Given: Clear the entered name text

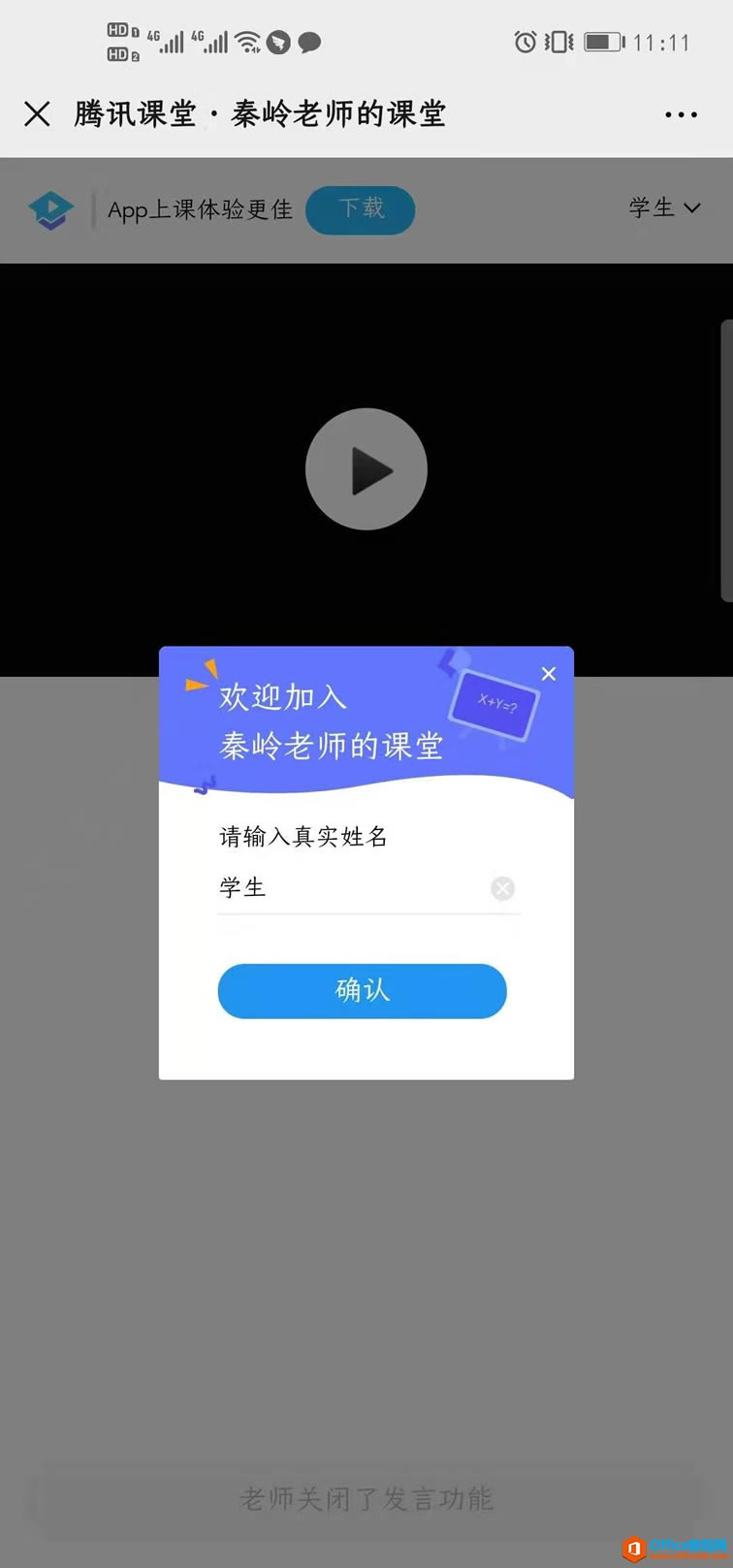Looking at the screenshot, I should click(x=502, y=888).
